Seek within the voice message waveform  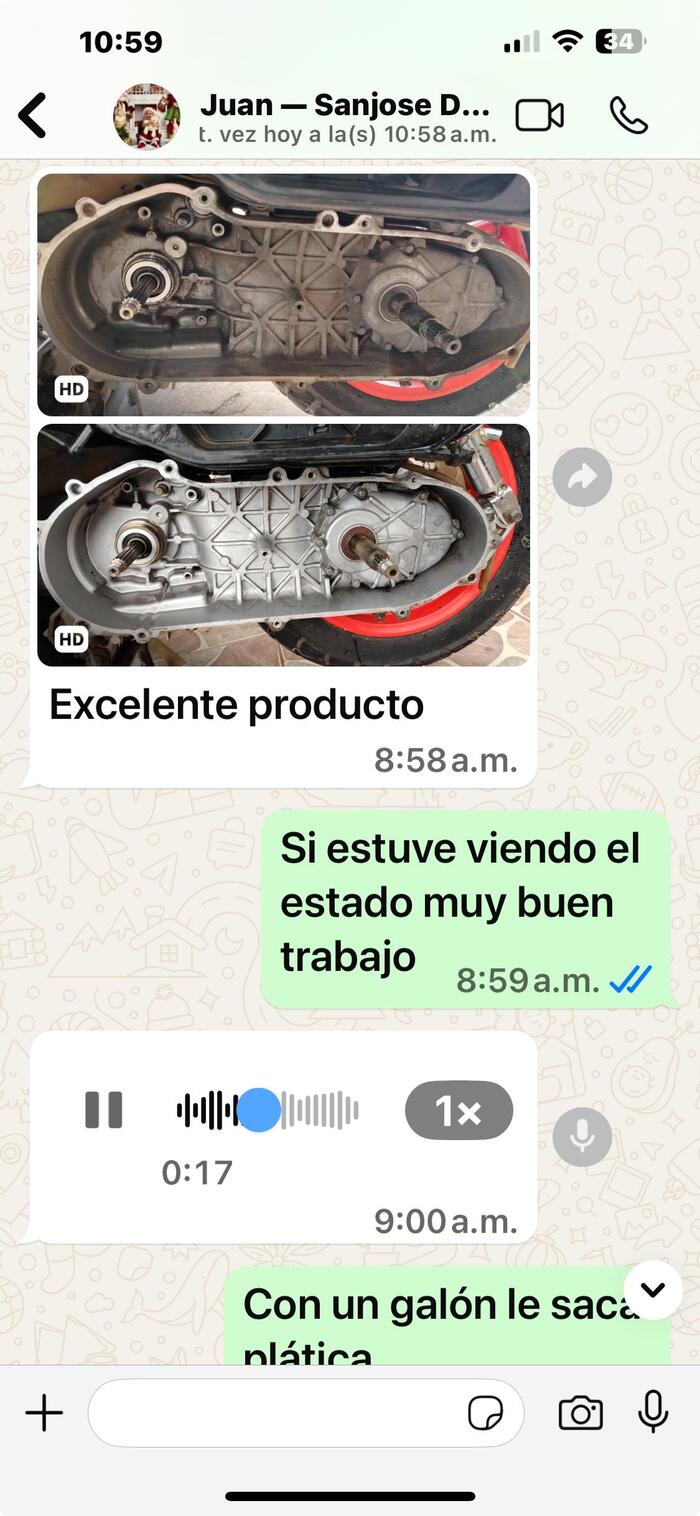coord(300,1111)
